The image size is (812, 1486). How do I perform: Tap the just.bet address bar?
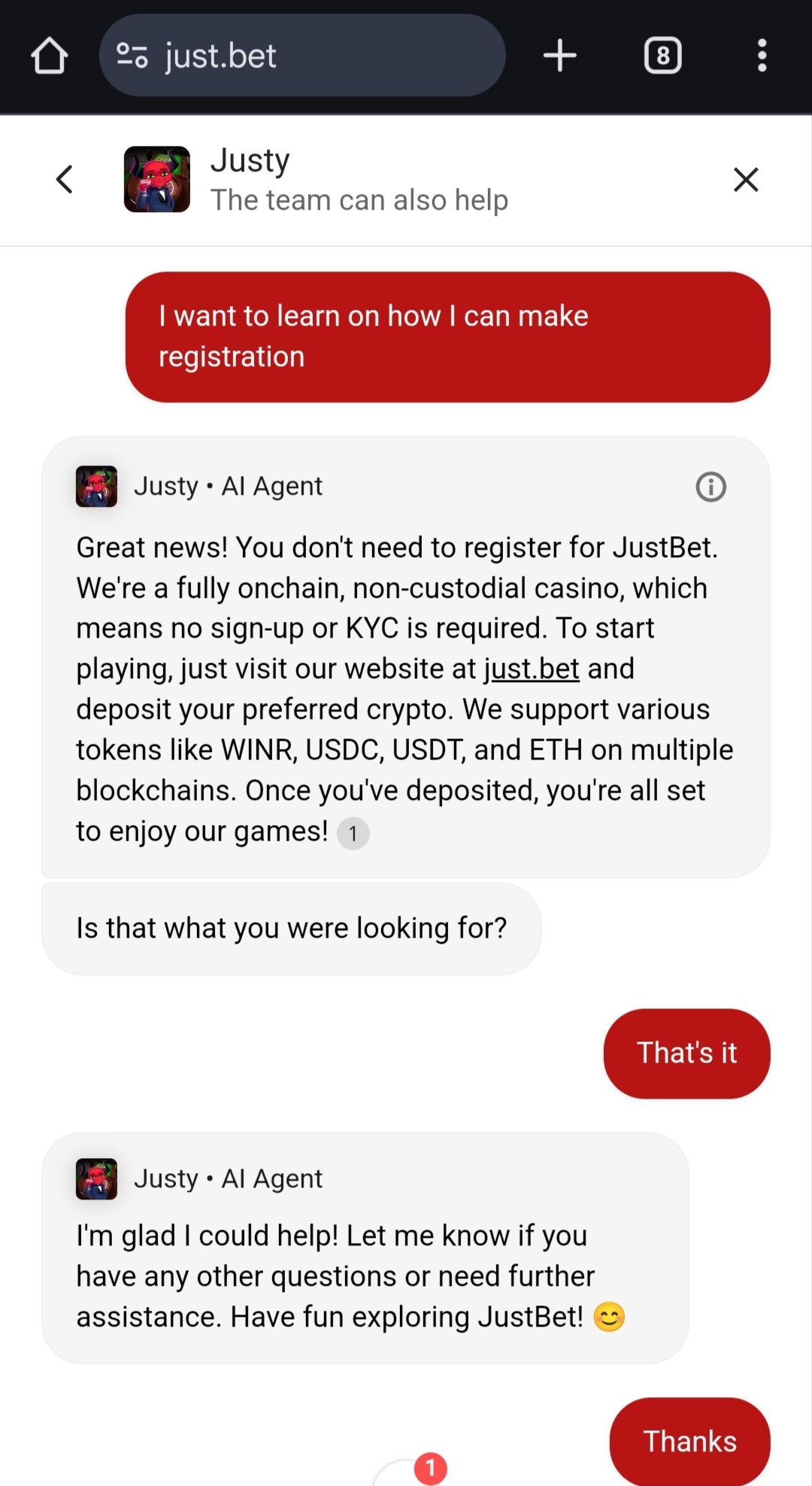pos(301,56)
